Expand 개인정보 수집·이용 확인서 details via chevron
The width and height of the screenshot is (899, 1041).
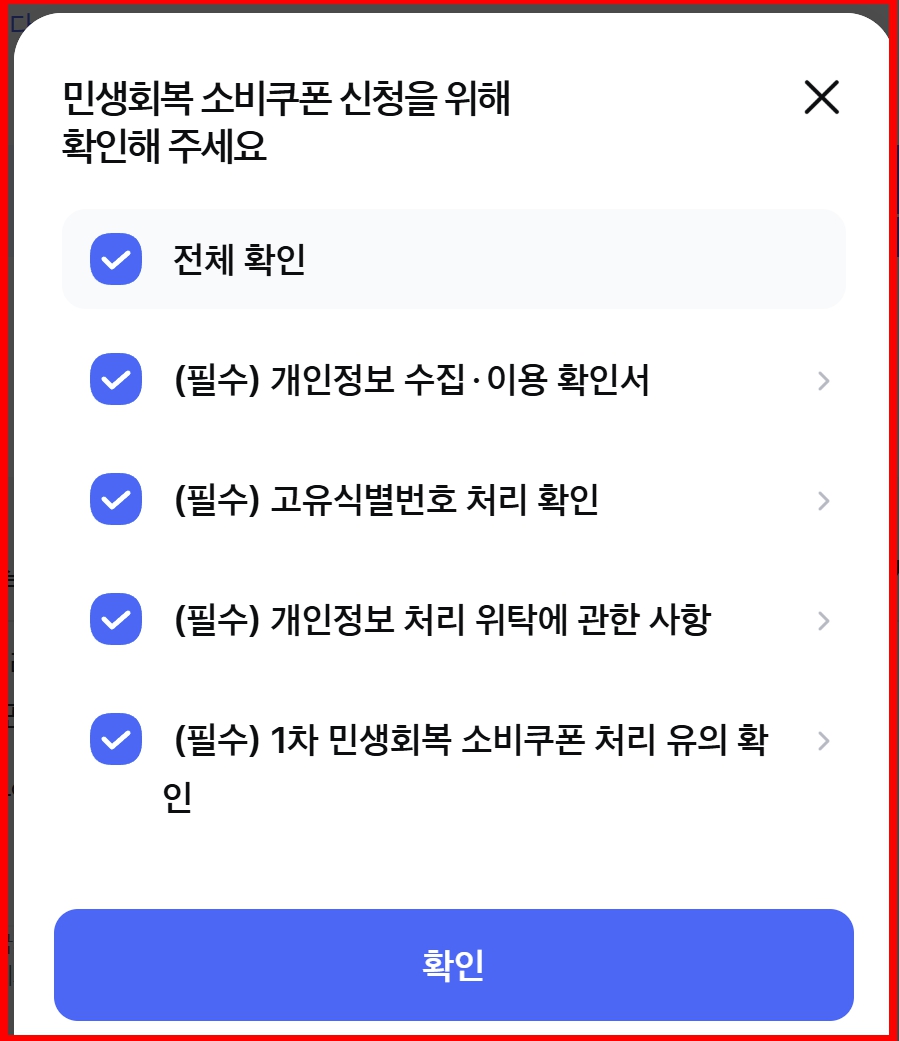[822, 380]
